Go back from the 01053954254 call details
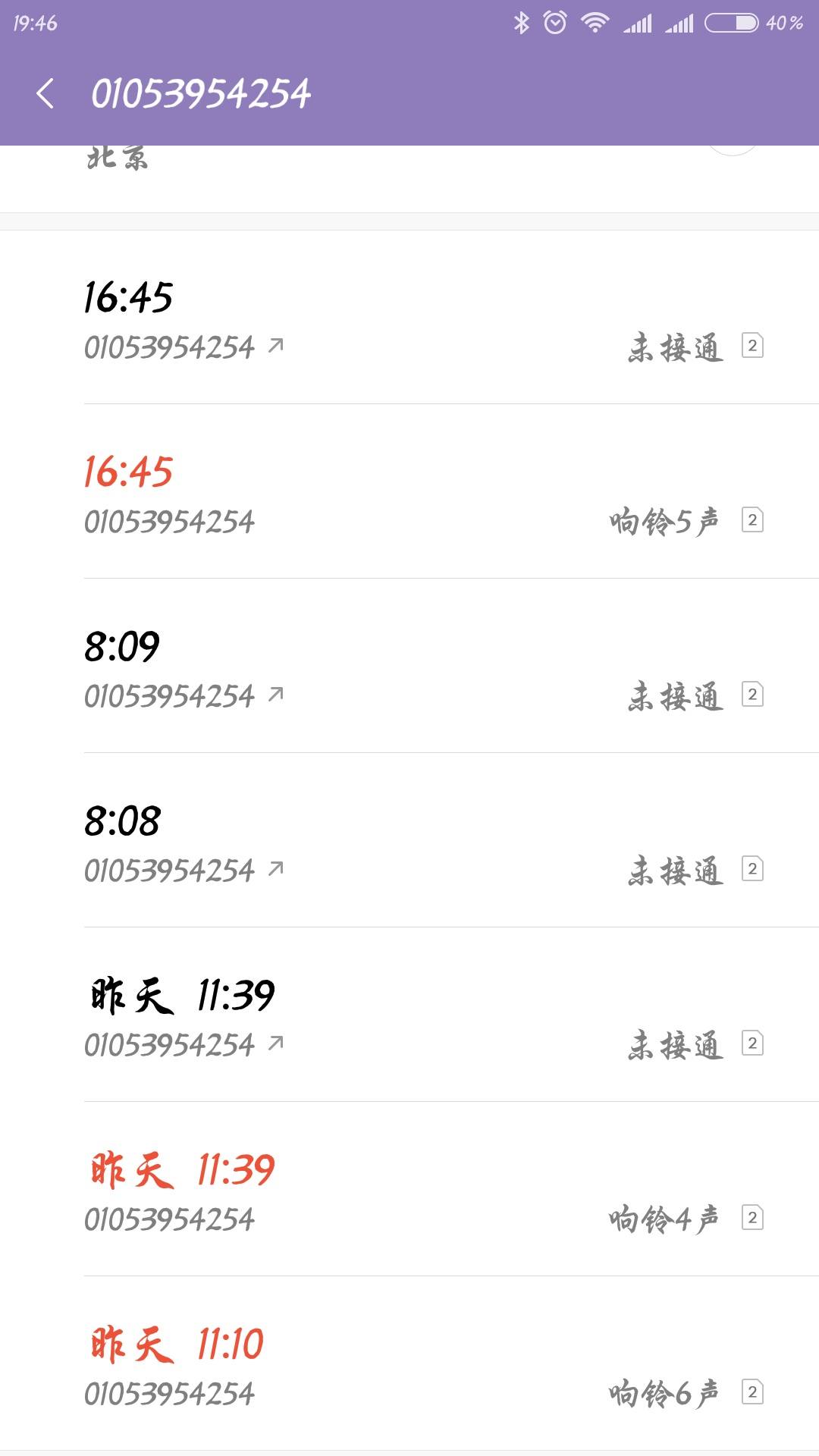Viewport: 819px width, 1456px height. (x=45, y=94)
